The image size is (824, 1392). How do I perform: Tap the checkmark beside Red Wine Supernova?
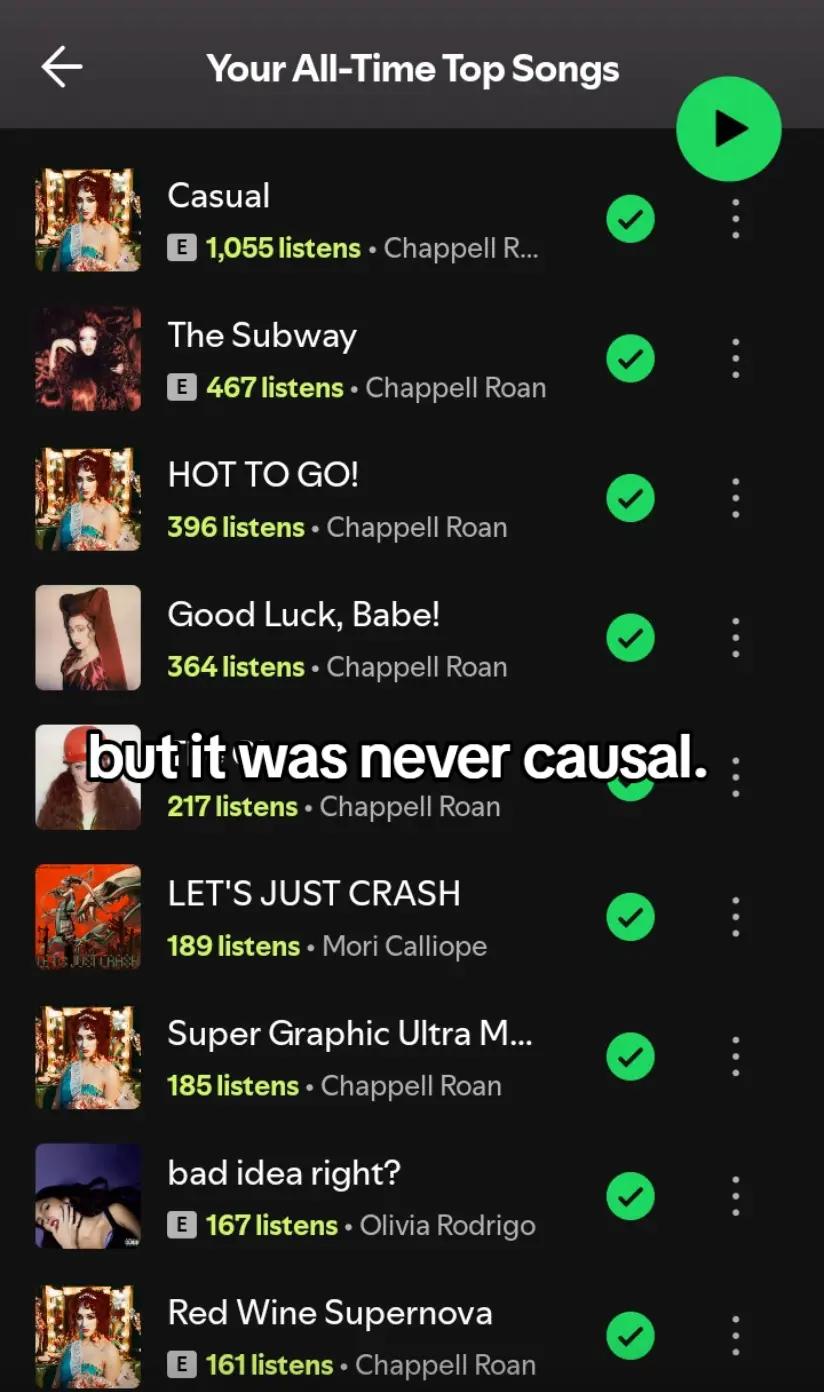(630, 1335)
